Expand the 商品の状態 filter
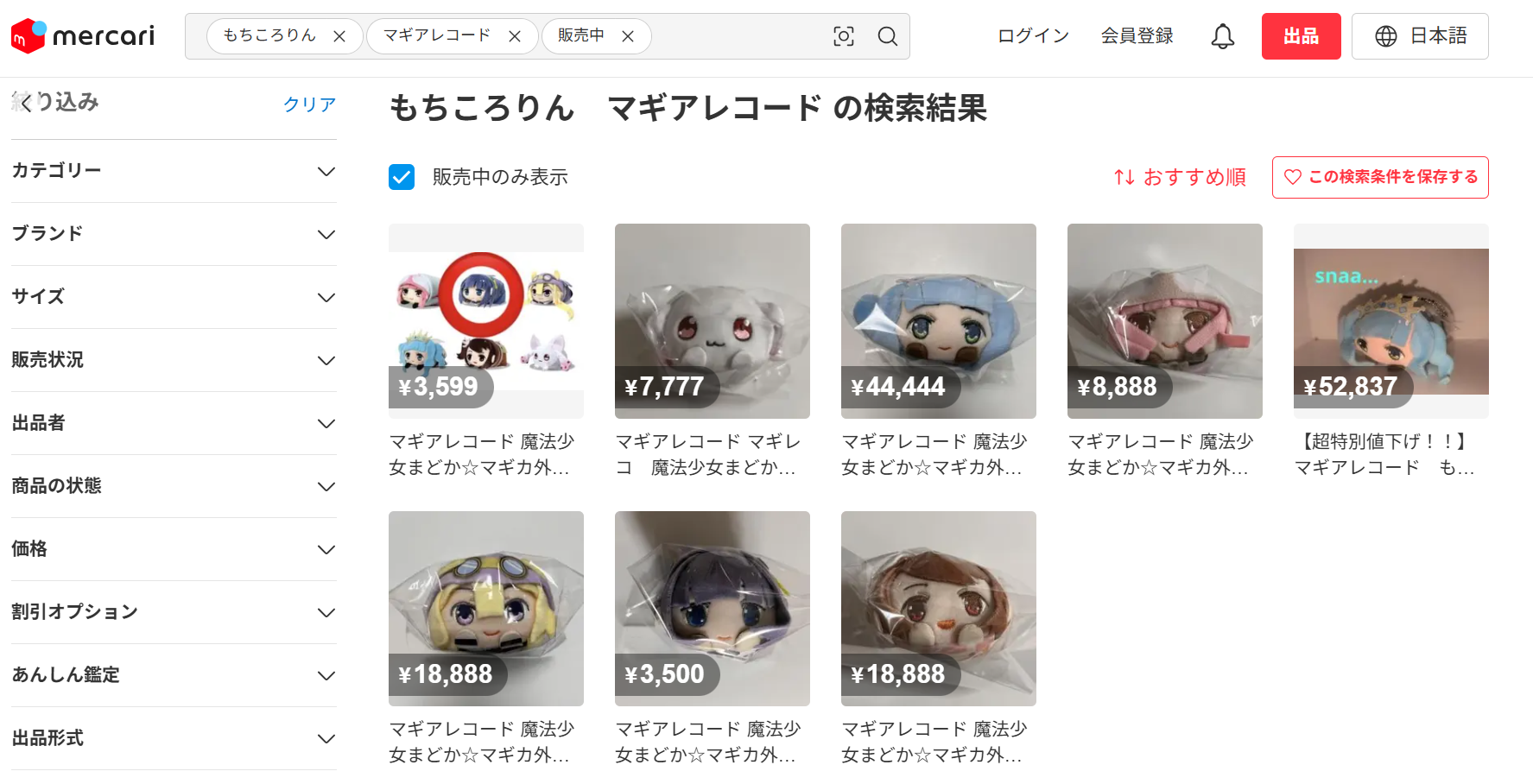This screenshot has width=1533, height=784. (x=173, y=486)
